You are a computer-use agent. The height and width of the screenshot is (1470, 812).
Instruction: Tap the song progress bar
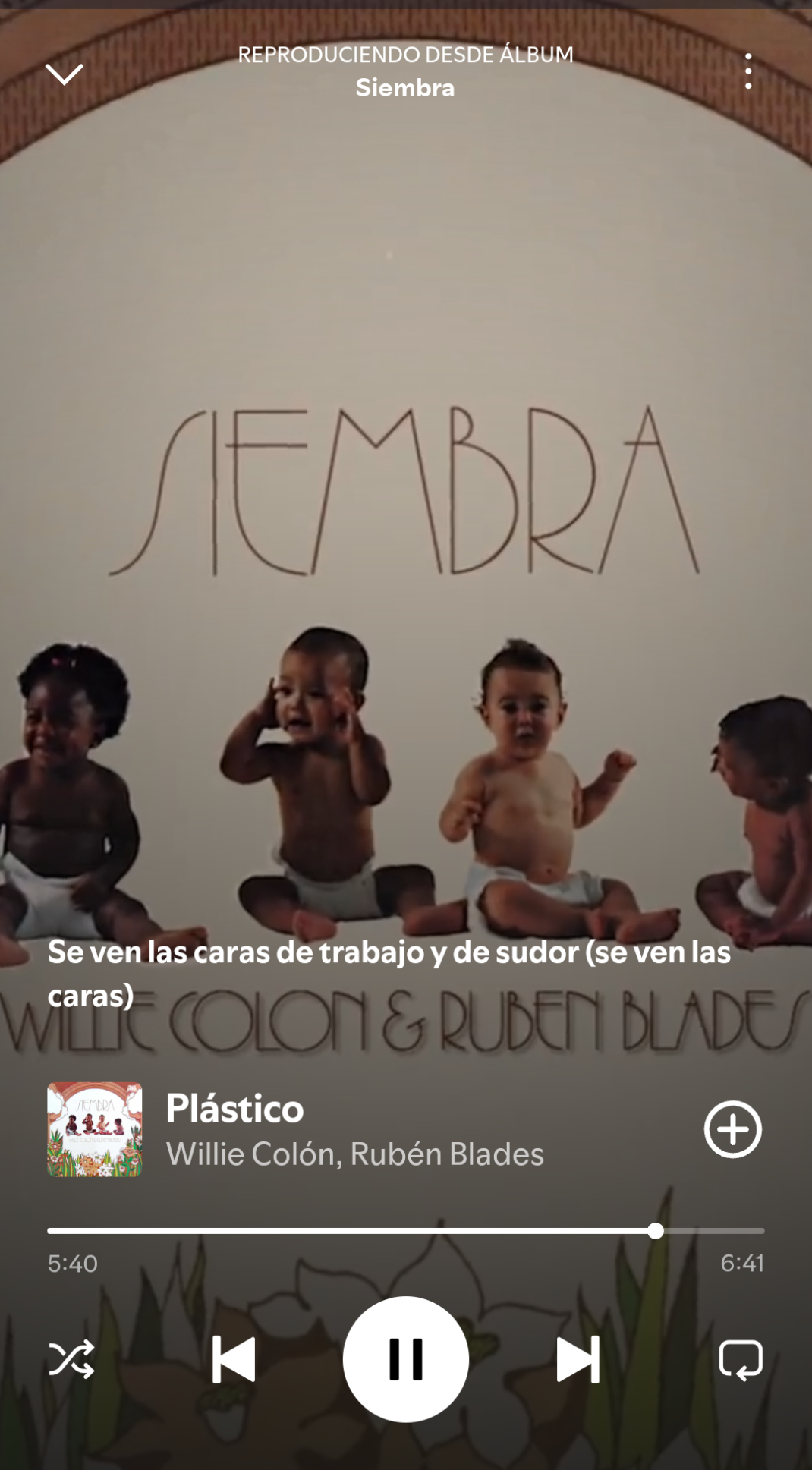click(405, 1231)
